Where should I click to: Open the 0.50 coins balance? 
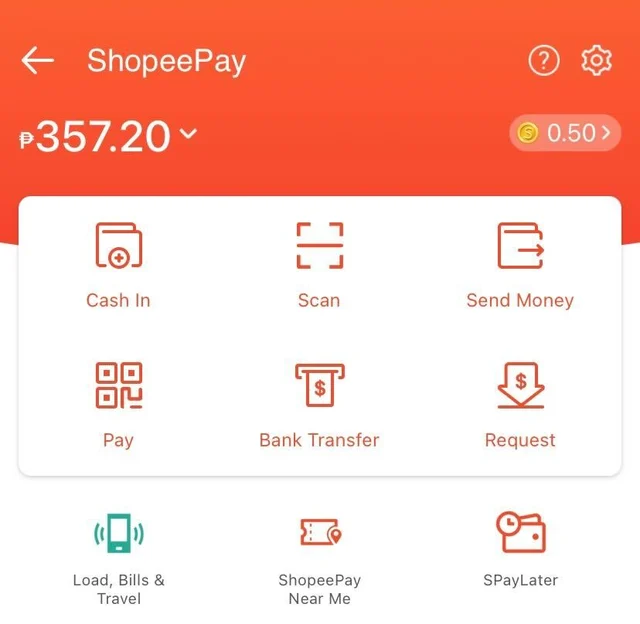coord(565,133)
